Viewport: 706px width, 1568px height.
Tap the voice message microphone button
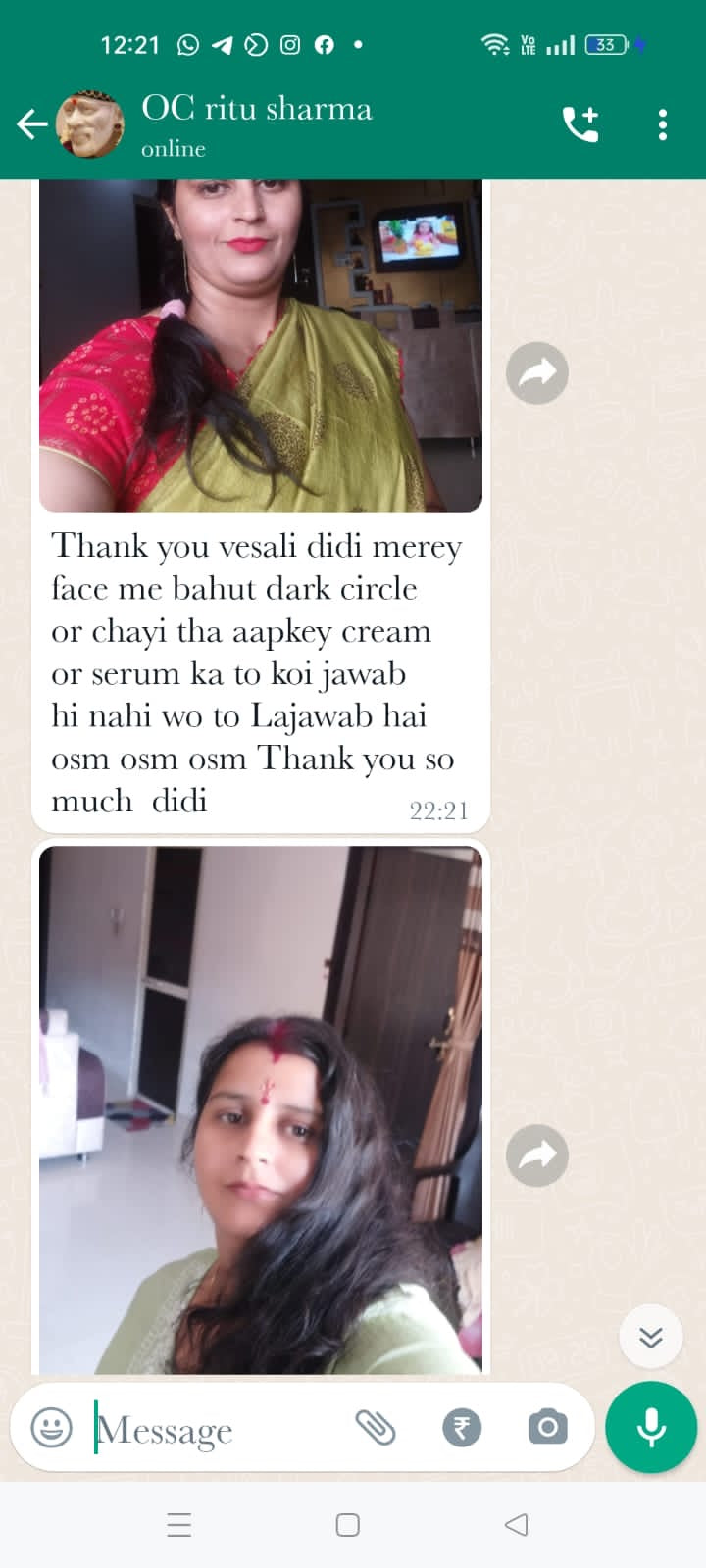[651, 1428]
